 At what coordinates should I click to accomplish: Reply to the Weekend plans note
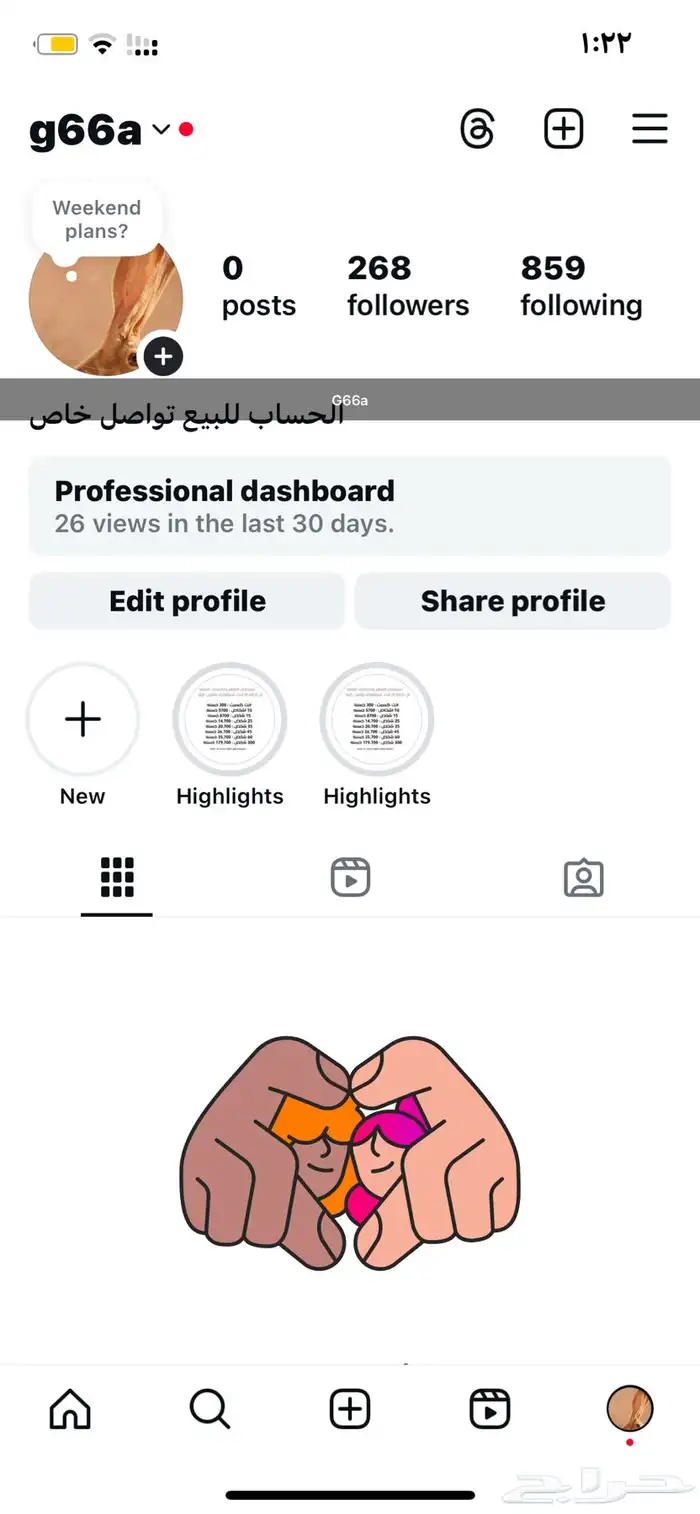pos(97,220)
